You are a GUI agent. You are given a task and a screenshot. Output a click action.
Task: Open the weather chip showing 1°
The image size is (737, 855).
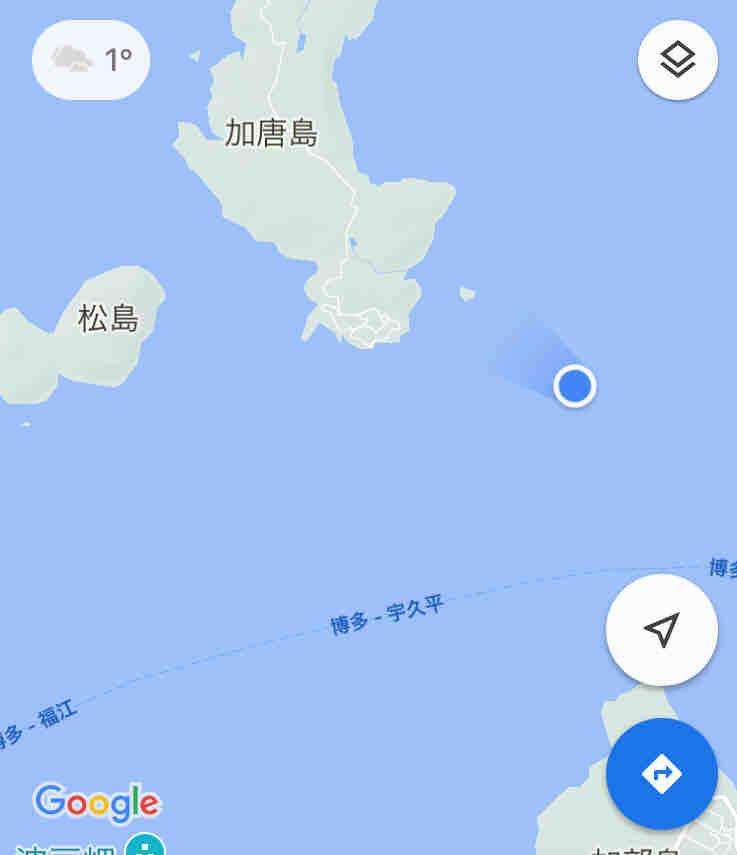(91, 60)
